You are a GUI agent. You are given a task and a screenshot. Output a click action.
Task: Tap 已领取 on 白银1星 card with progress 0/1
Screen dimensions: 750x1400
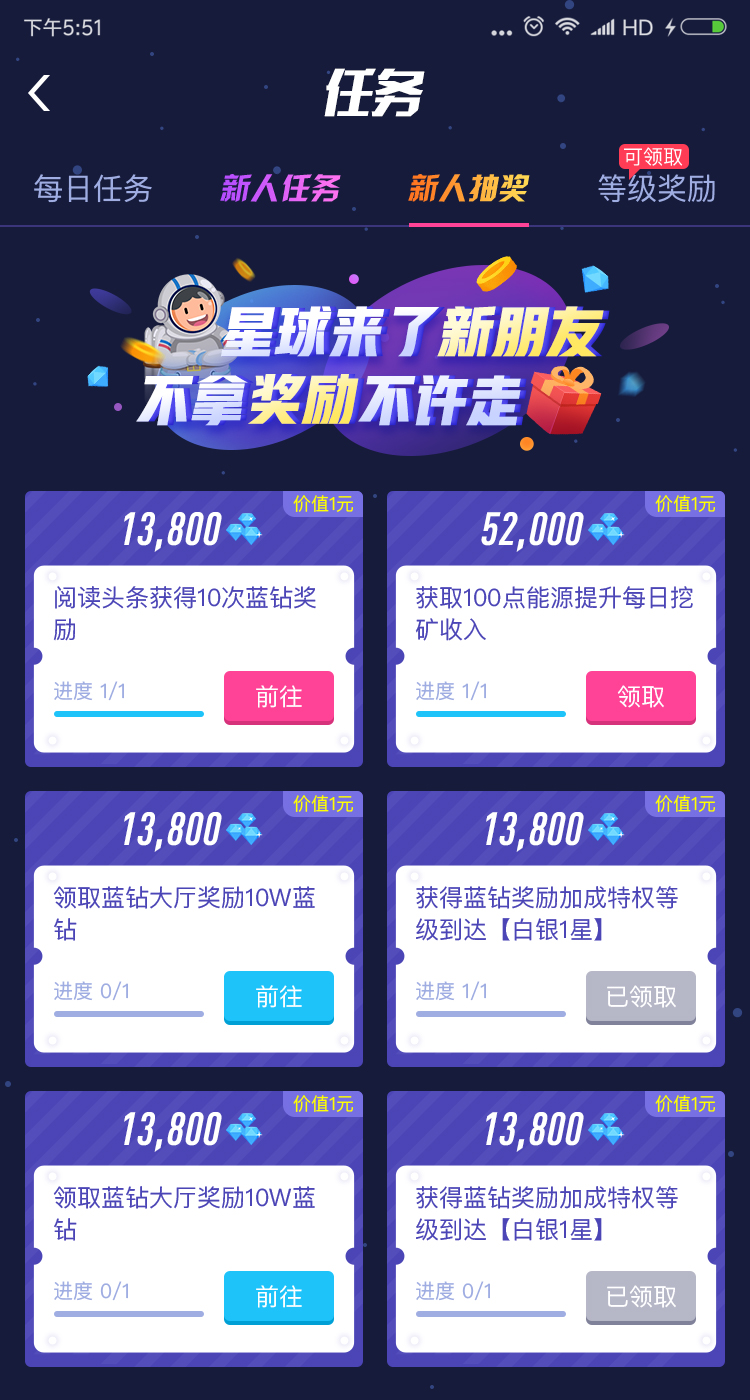pyautogui.click(x=641, y=1297)
